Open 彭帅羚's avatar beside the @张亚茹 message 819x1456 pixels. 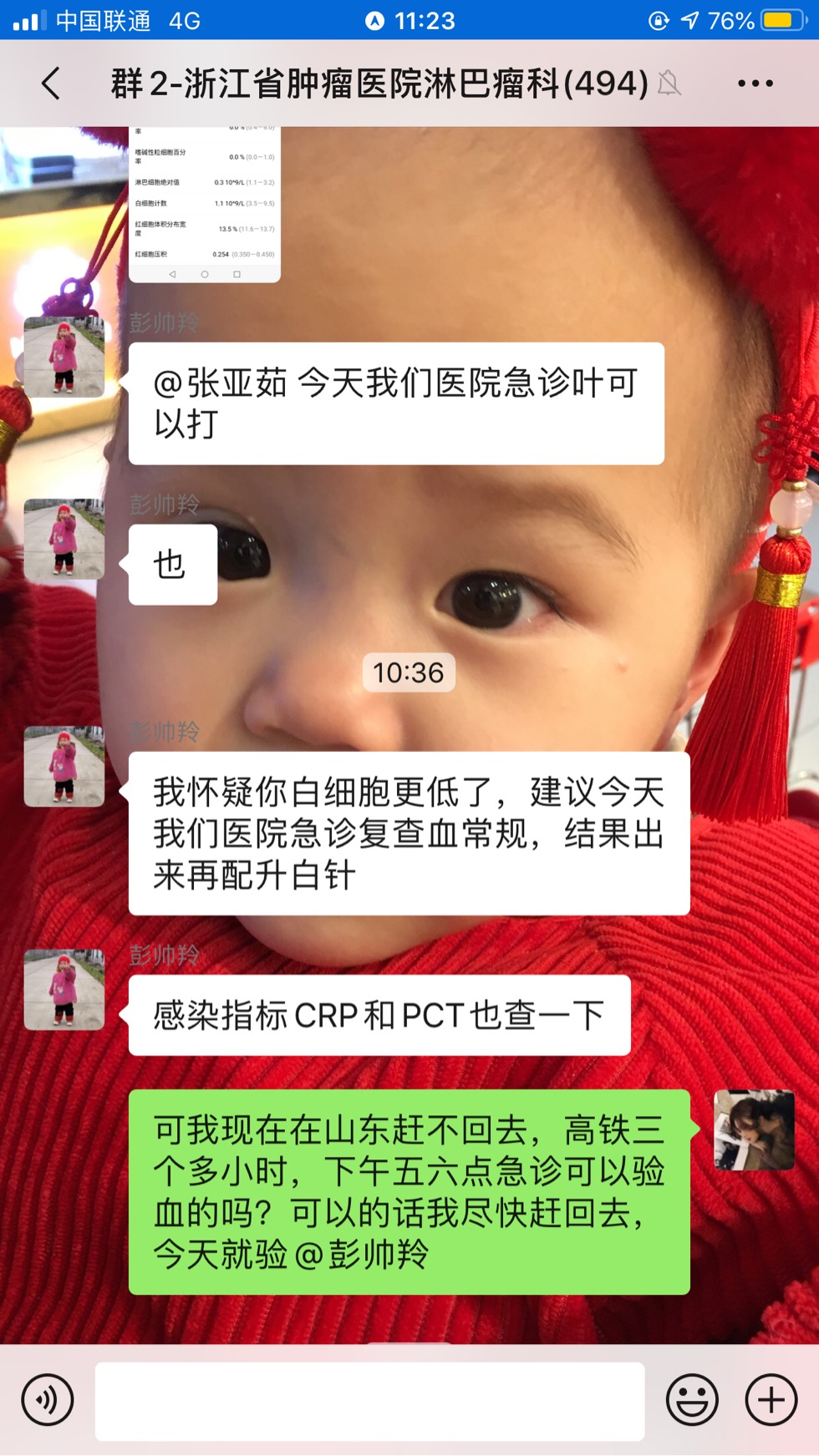tap(64, 358)
